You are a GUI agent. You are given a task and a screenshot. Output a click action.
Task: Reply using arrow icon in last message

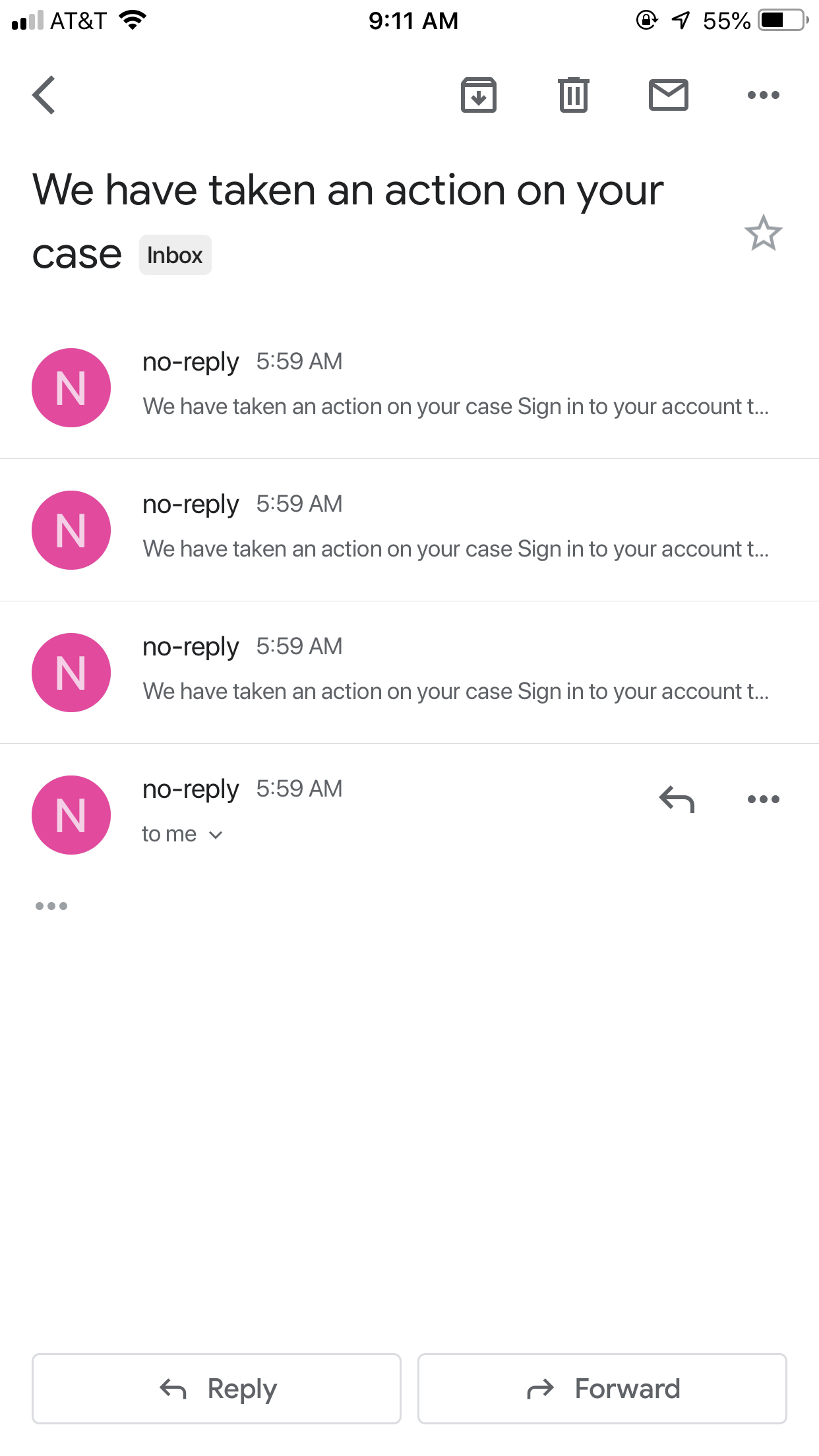pyautogui.click(x=677, y=799)
